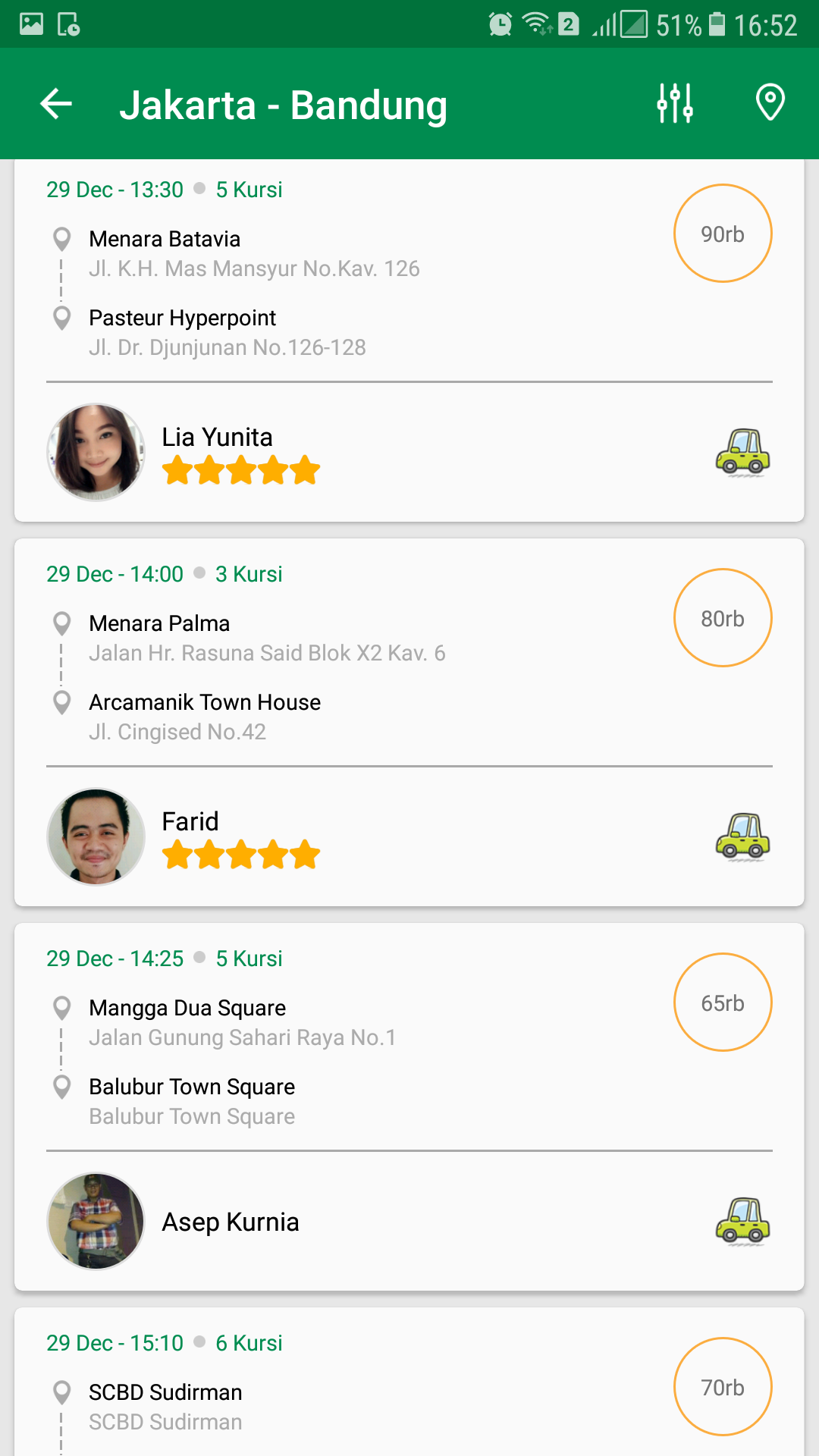This screenshot has width=819, height=1456.
Task: Open the filter settings icon
Action: [675, 103]
